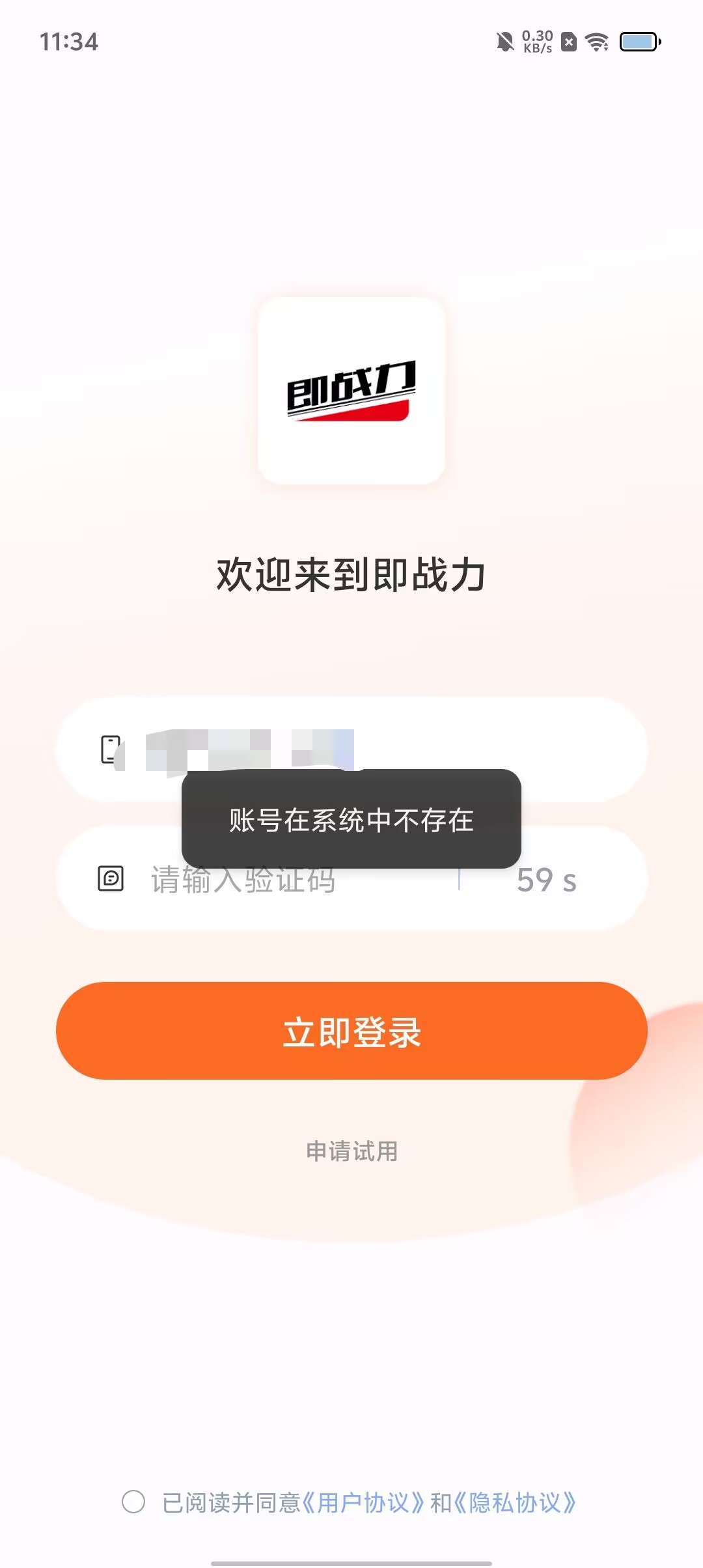Check the agreement consent circle
The width and height of the screenshot is (703, 1568).
pyautogui.click(x=133, y=1502)
